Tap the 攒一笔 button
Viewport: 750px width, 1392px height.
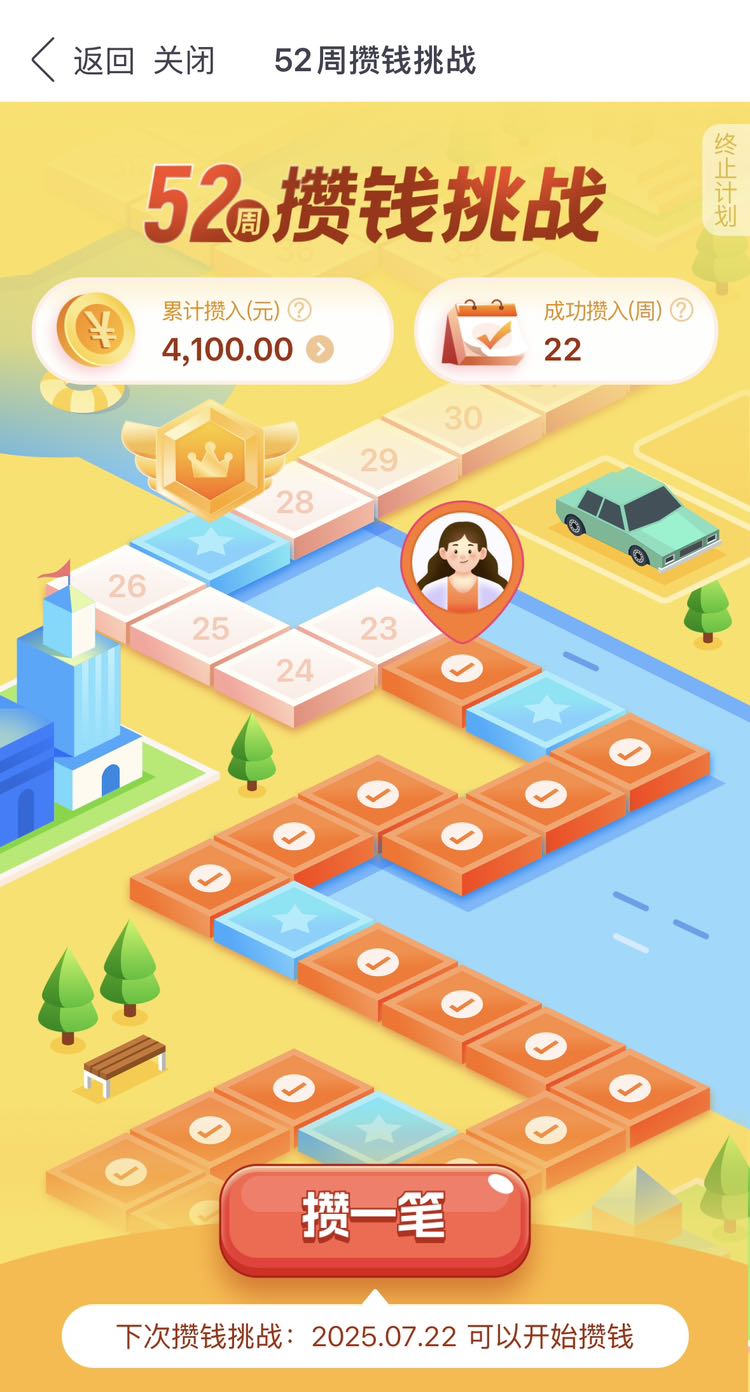tap(374, 1219)
